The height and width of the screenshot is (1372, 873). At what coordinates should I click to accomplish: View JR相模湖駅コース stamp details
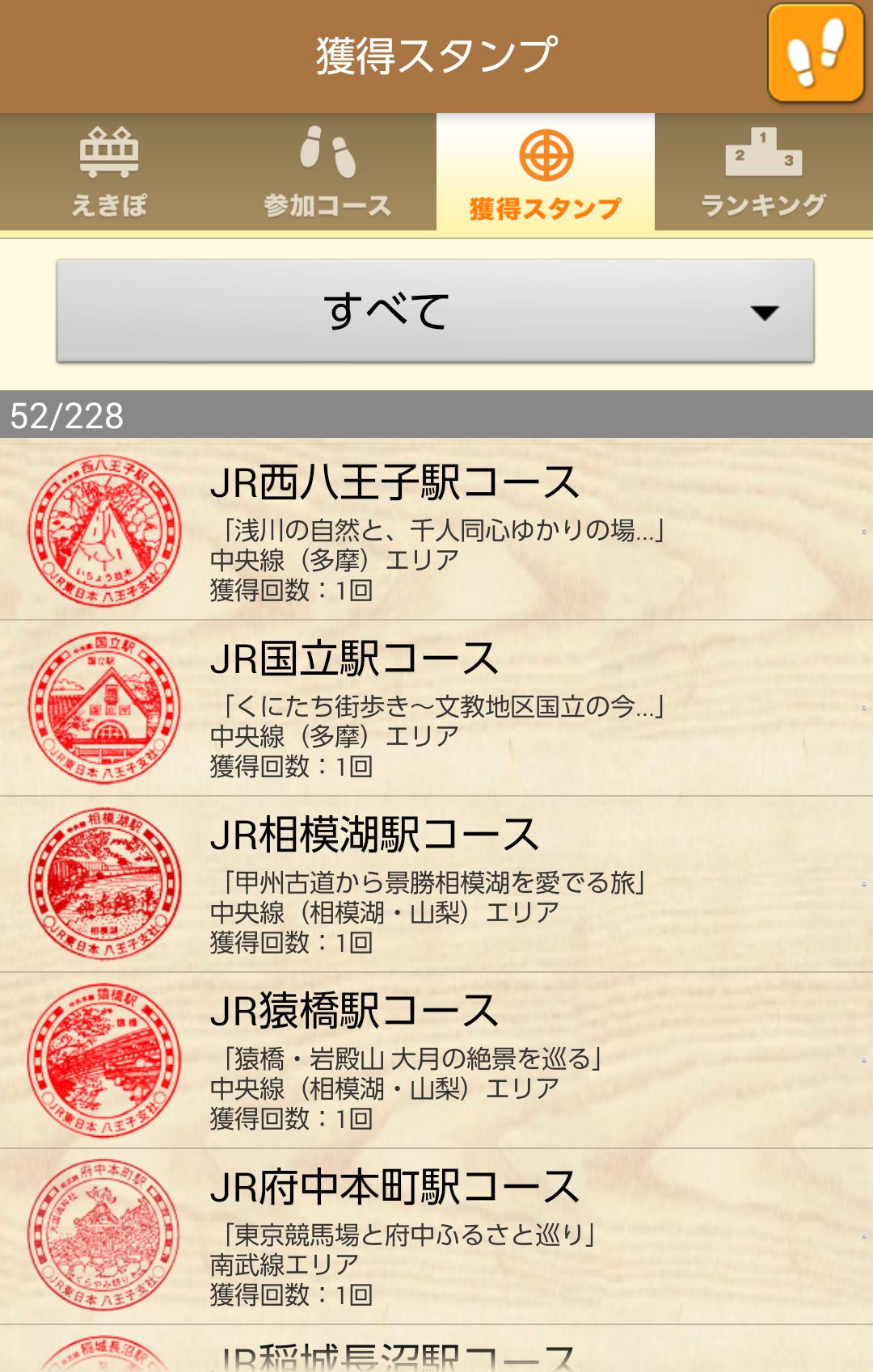click(436, 883)
